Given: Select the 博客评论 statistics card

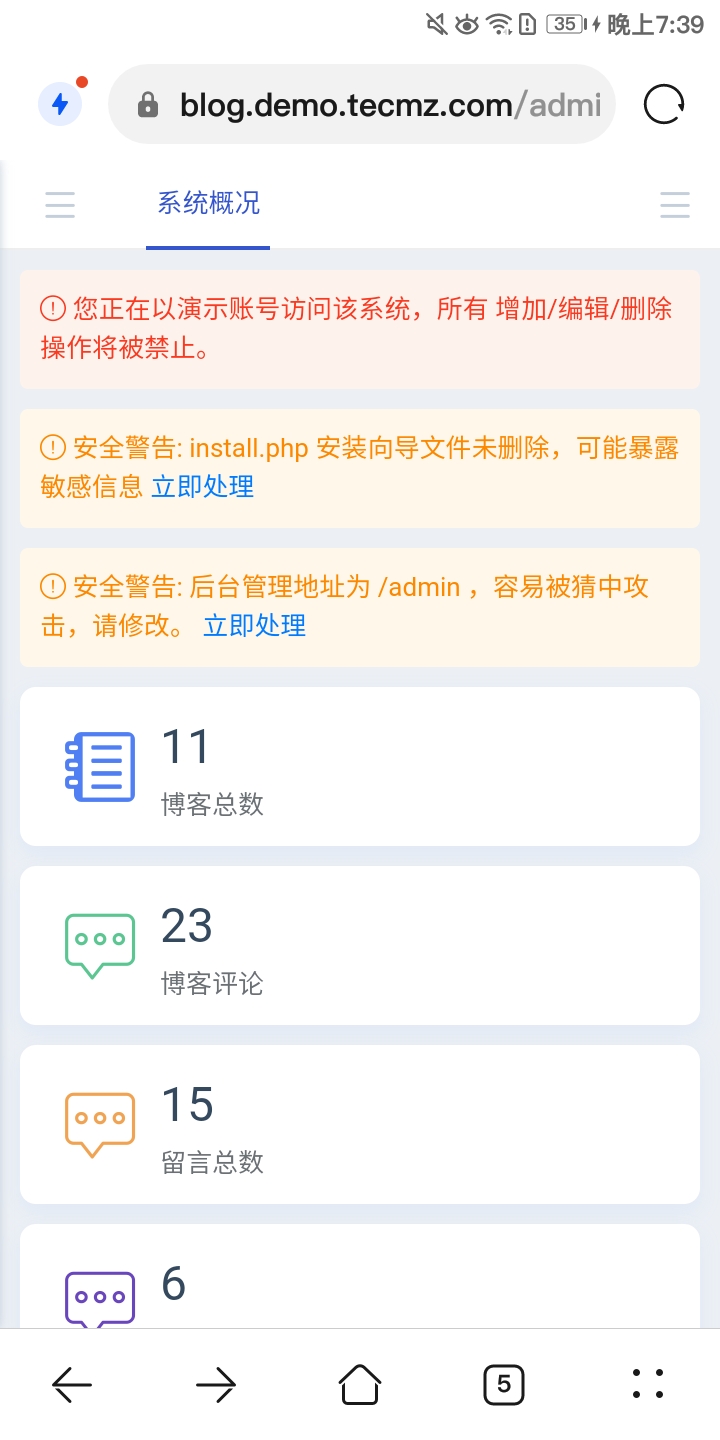Looking at the screenshot, I should tap(360, 945).
